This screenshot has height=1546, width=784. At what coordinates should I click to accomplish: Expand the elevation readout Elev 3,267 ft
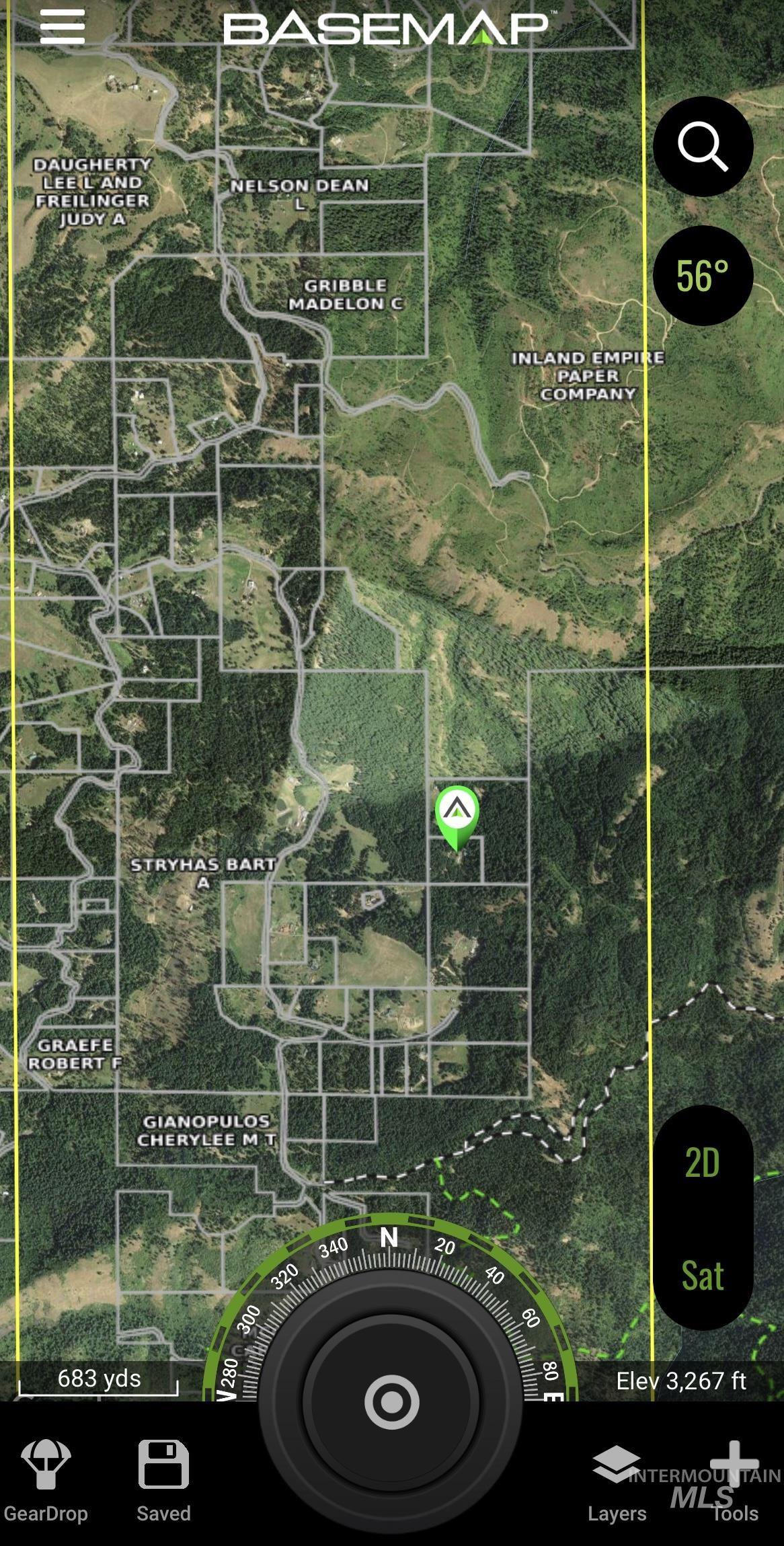pos(682,1379)
